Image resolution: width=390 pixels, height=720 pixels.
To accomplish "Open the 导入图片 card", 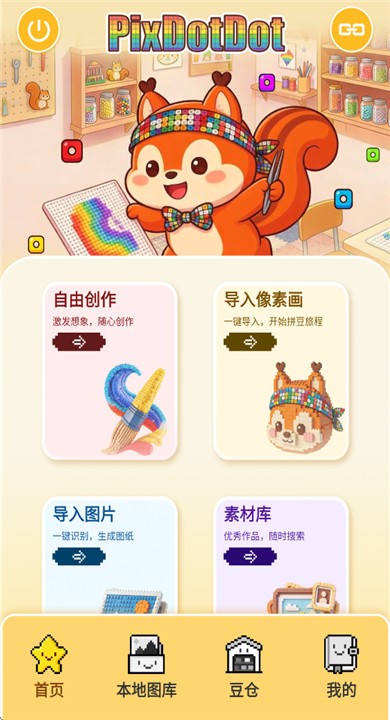I will tap(110, 556).
